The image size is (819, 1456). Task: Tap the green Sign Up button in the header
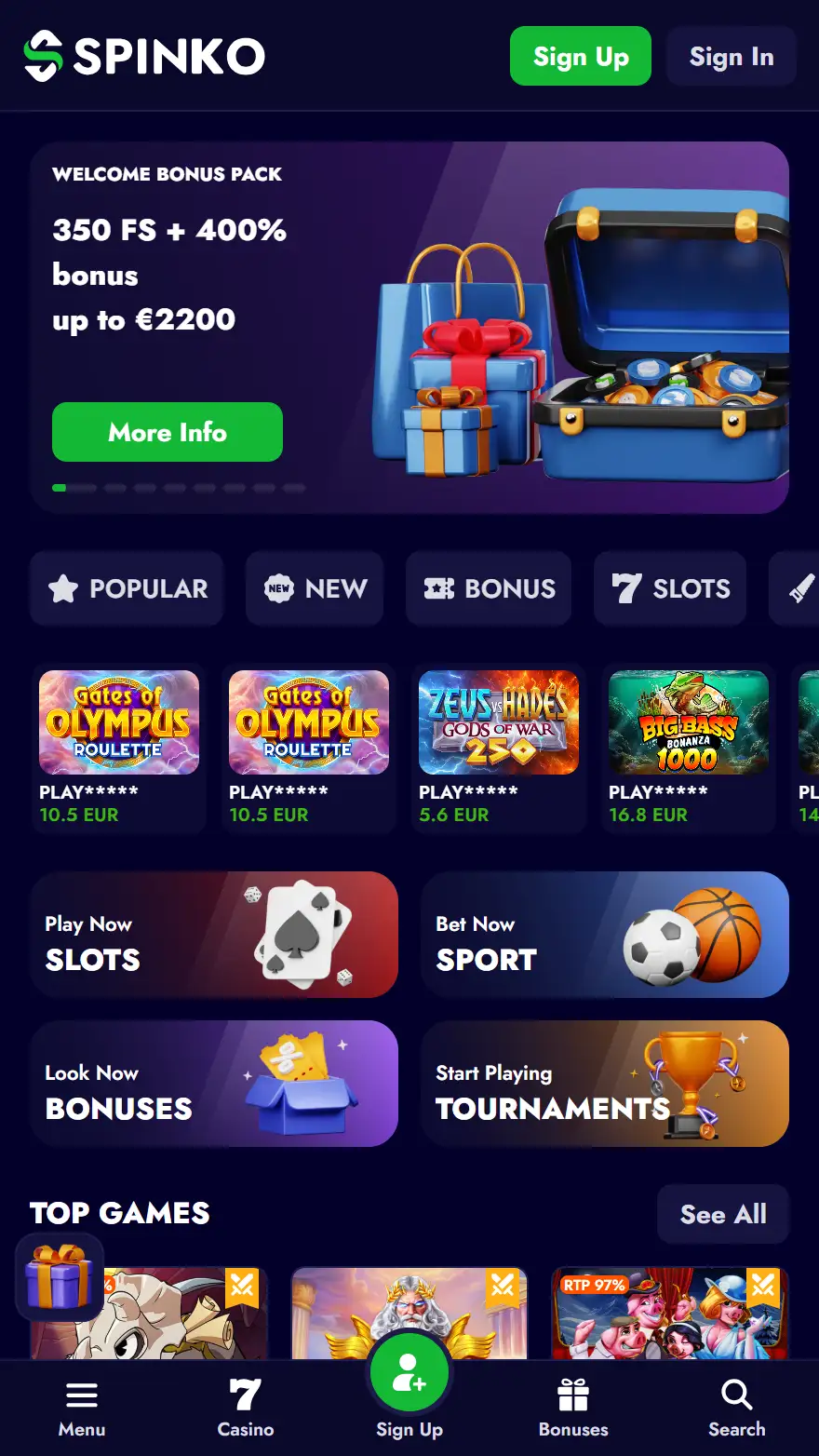point(581,56)
